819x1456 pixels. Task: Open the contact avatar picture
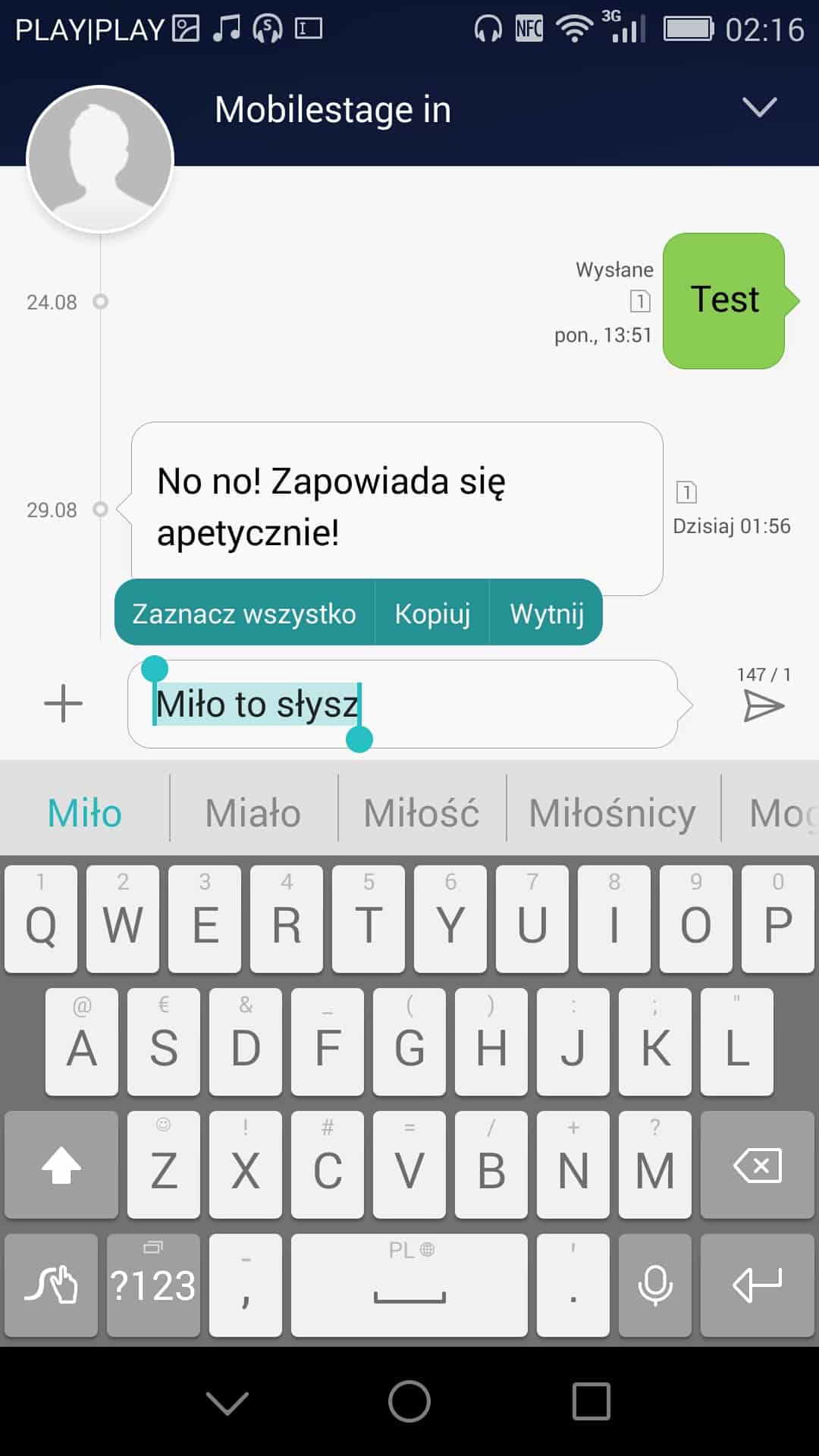[100, 159]
